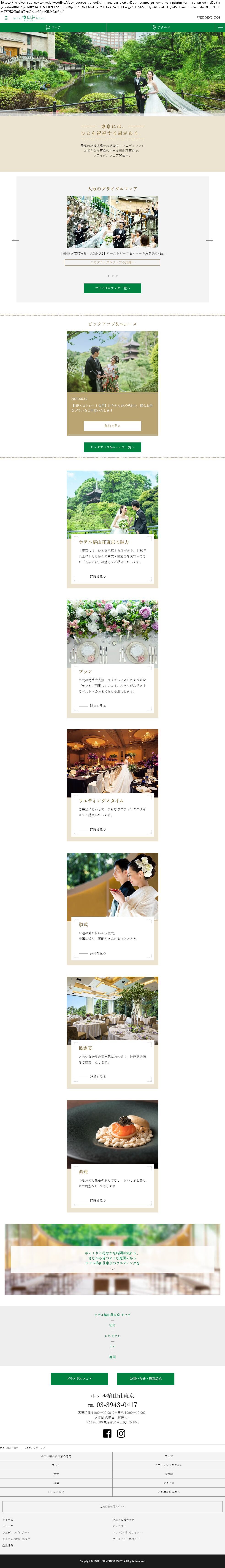Tap the green ブライダルフェア footer button
The image size is (225, 1568).
(79, 1378)
